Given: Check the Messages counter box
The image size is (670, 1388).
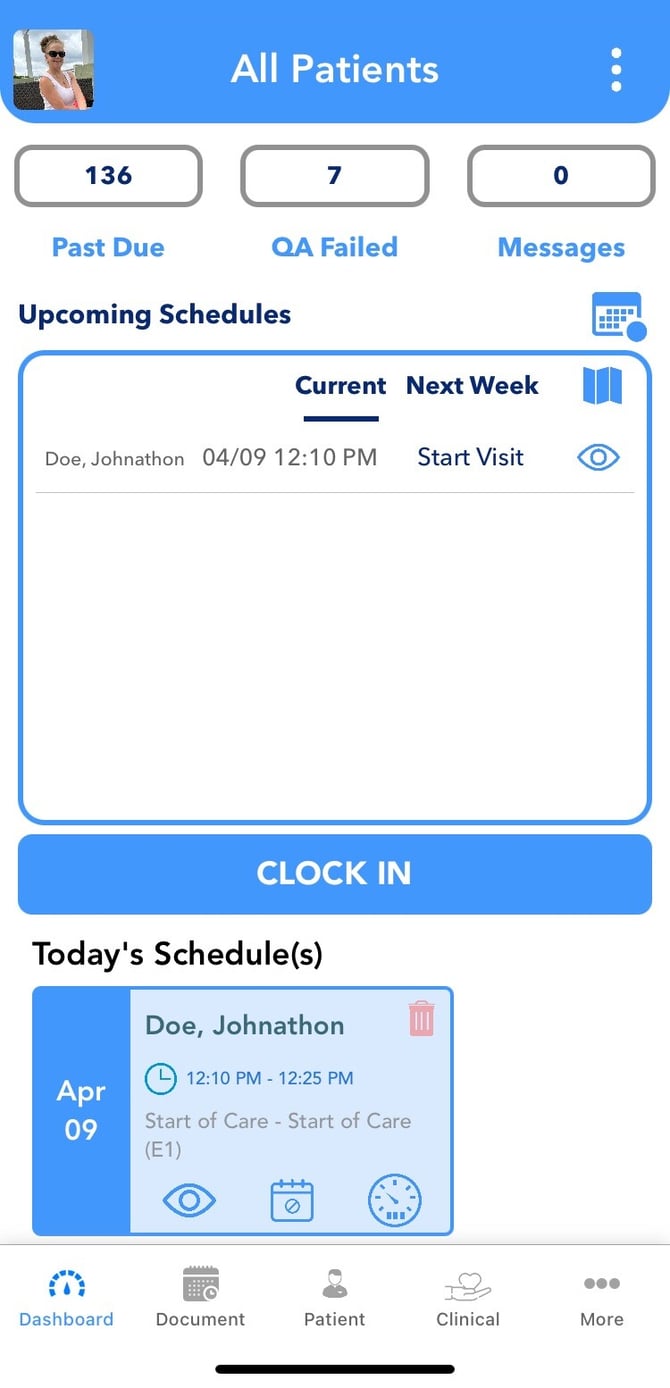Looking at the screenshot, I should click(560, 176).
